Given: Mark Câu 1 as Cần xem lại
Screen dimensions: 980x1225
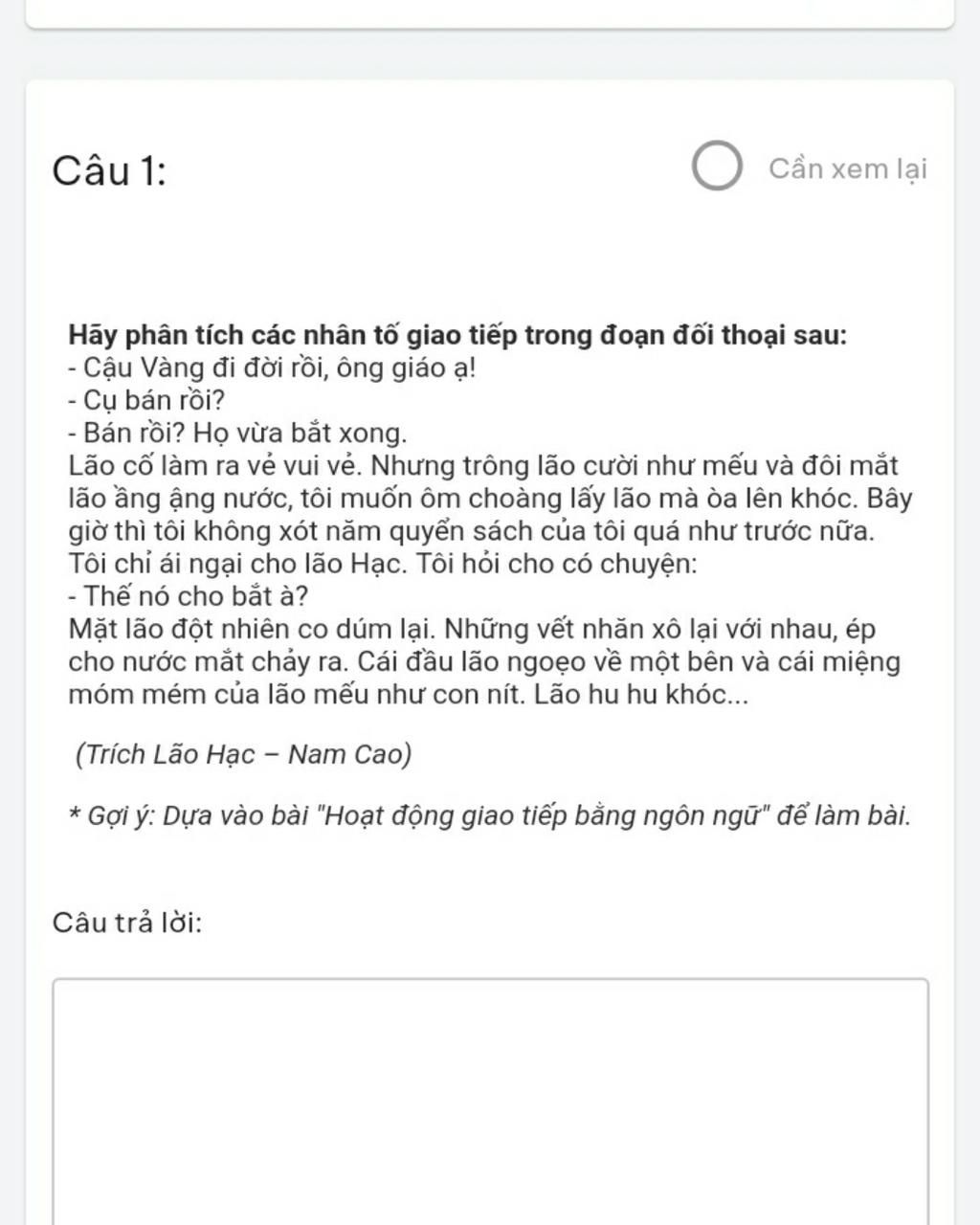Looking at the screenshot, I should (717, 167).
